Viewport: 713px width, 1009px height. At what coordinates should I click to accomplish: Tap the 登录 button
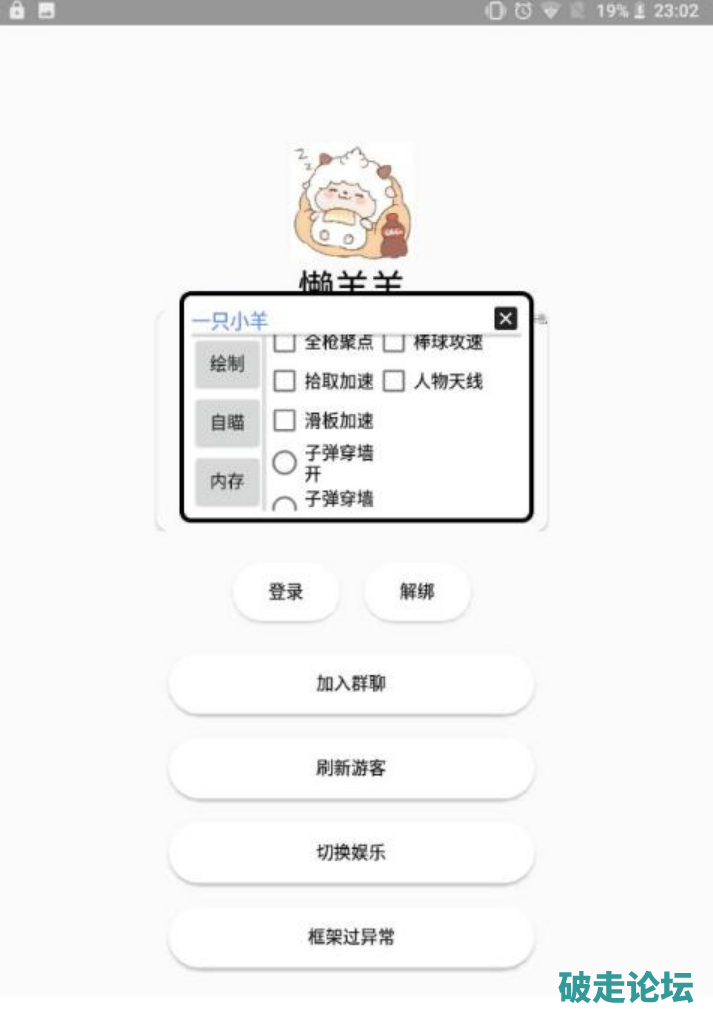[286, 592]
